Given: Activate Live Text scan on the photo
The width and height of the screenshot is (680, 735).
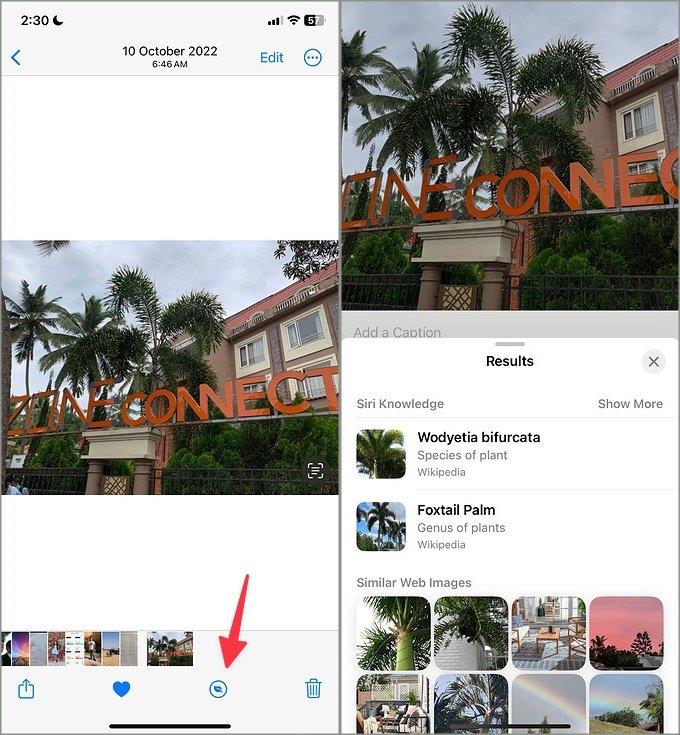Looking at the screenshot, I should click(x=315, y=471).
